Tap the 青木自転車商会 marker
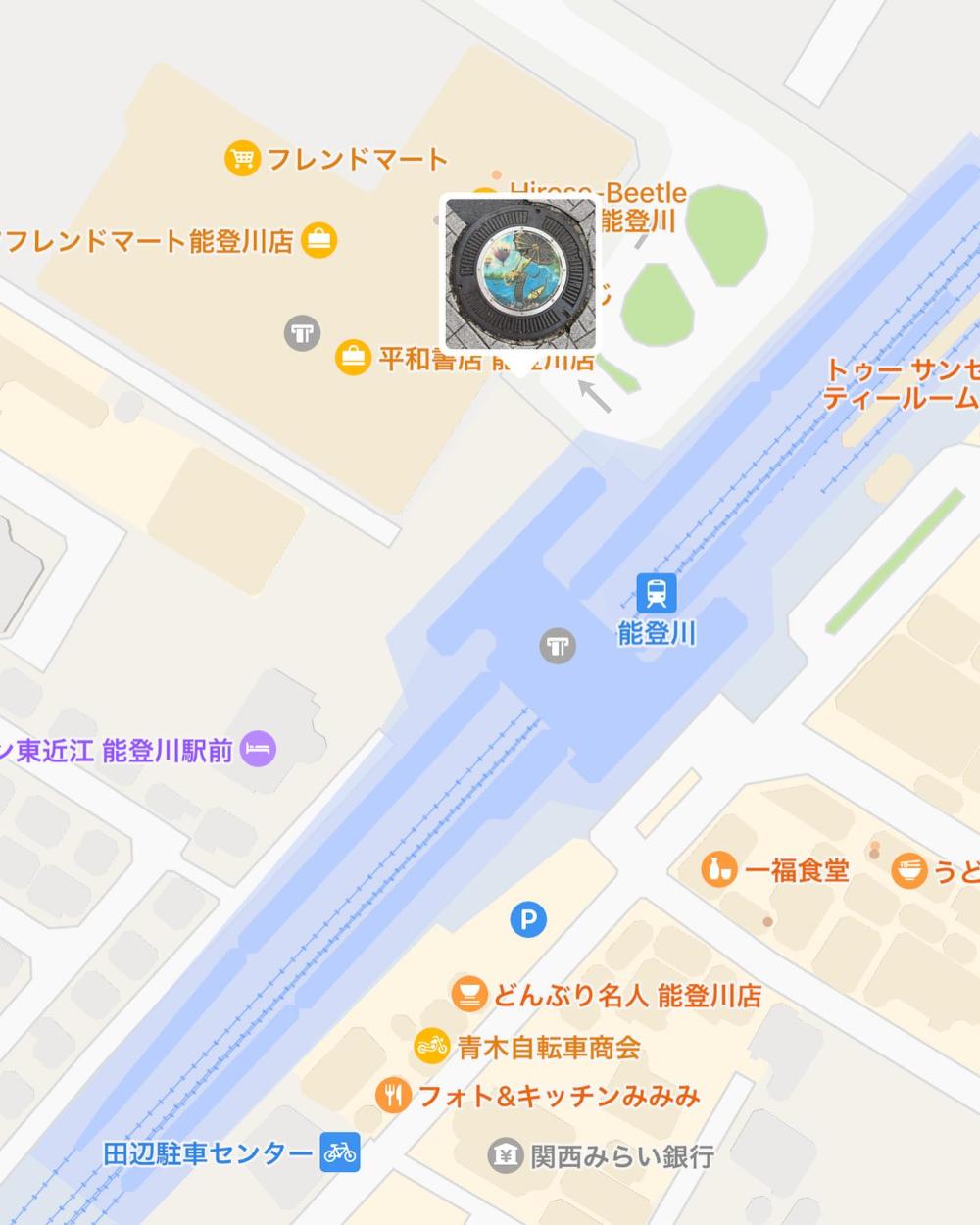The height and width of the screenshot is (1225, 980). click(x=432, y=1047)
